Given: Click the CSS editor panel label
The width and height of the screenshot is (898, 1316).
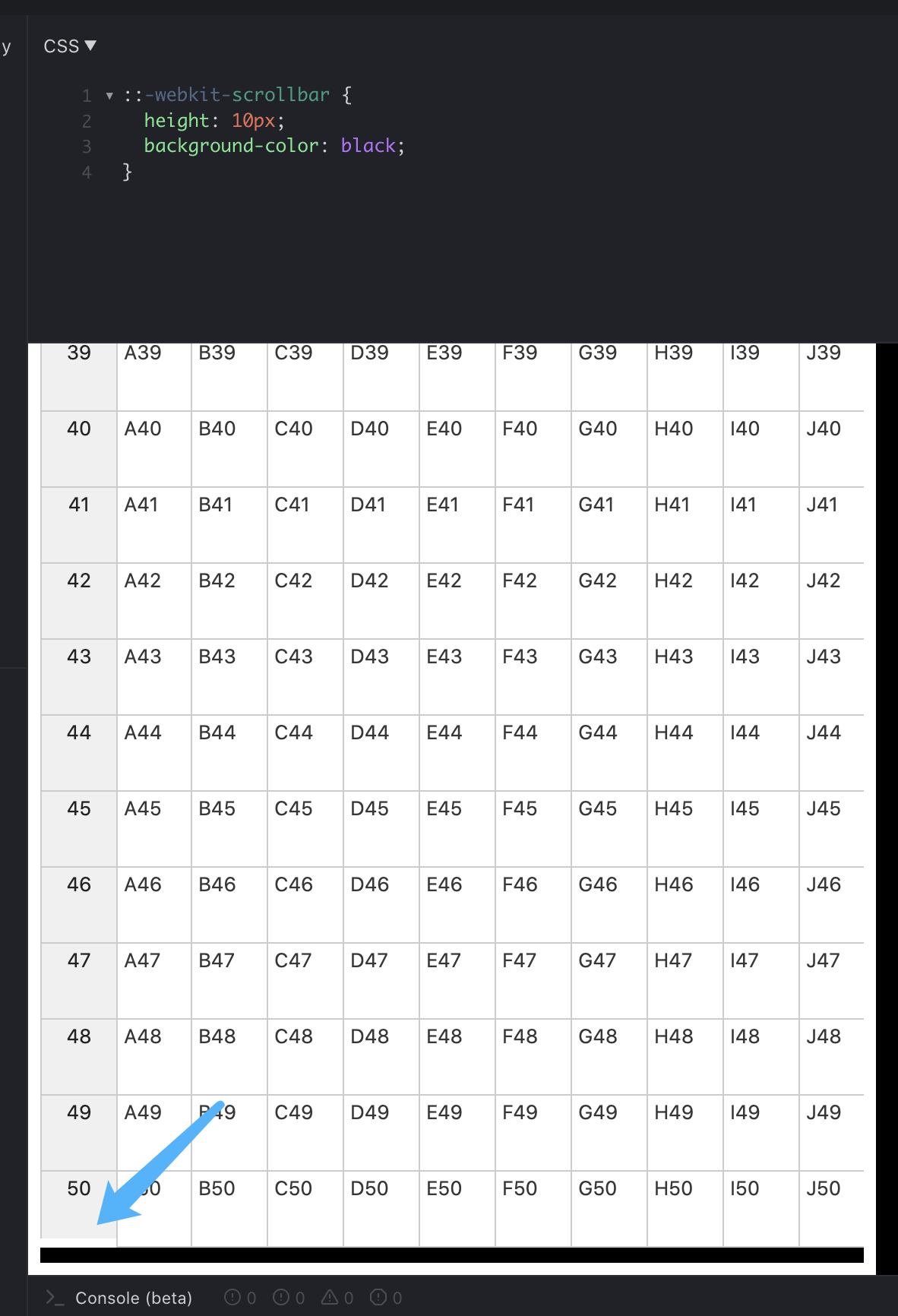Looking at the screenshot, I should pos(60,45).
